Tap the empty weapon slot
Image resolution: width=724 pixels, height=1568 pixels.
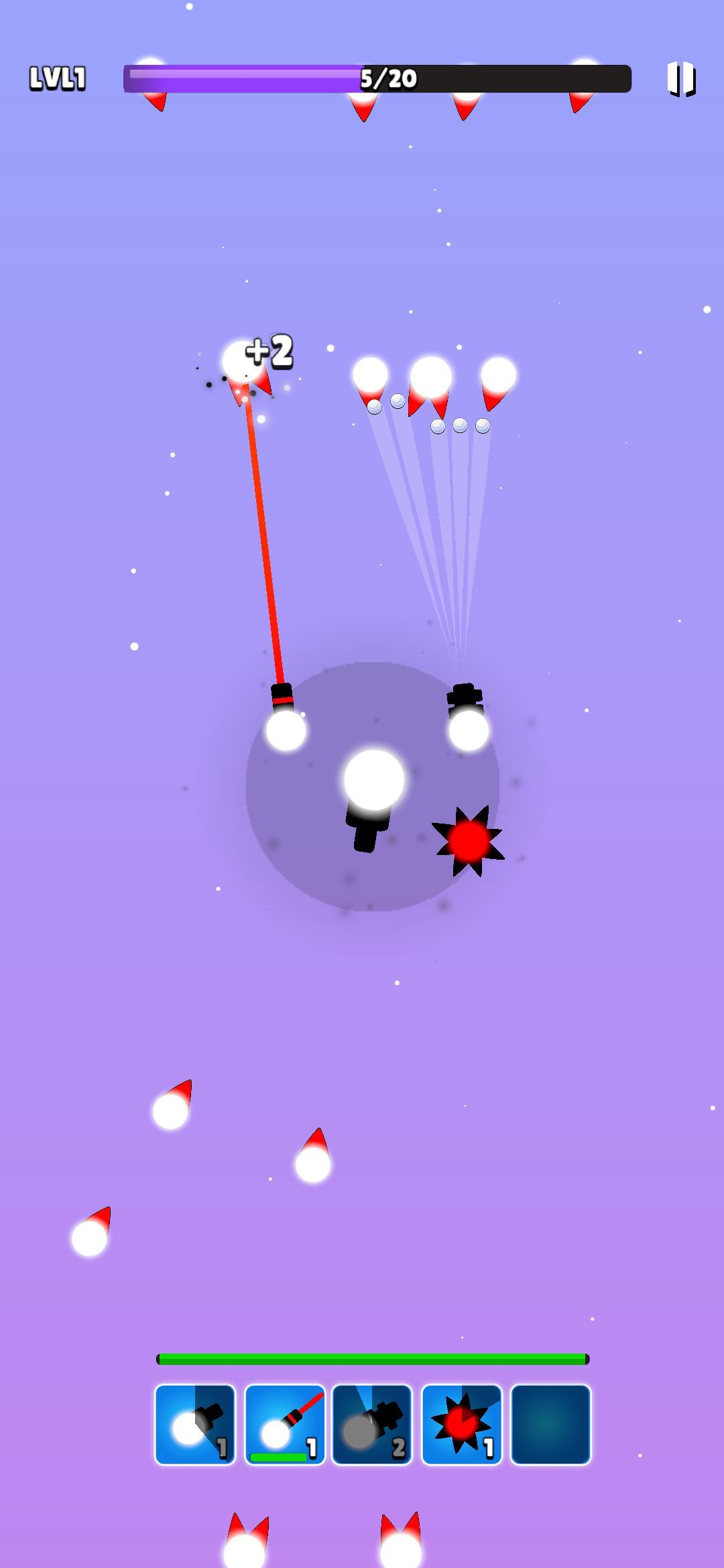[550, 1424]
